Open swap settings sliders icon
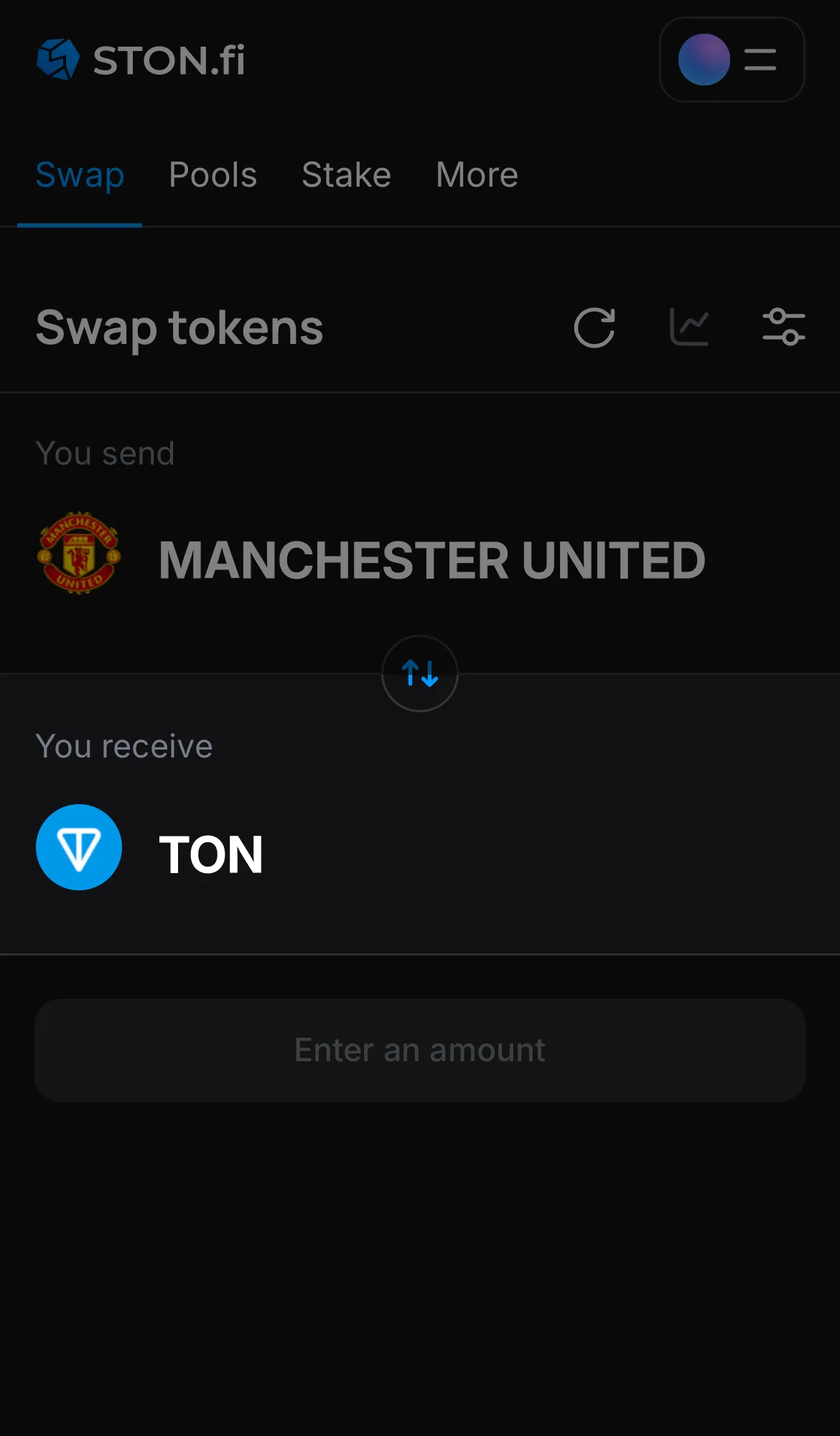The width and height of the screenshot is (840, 1436). (x=784, y=326)
